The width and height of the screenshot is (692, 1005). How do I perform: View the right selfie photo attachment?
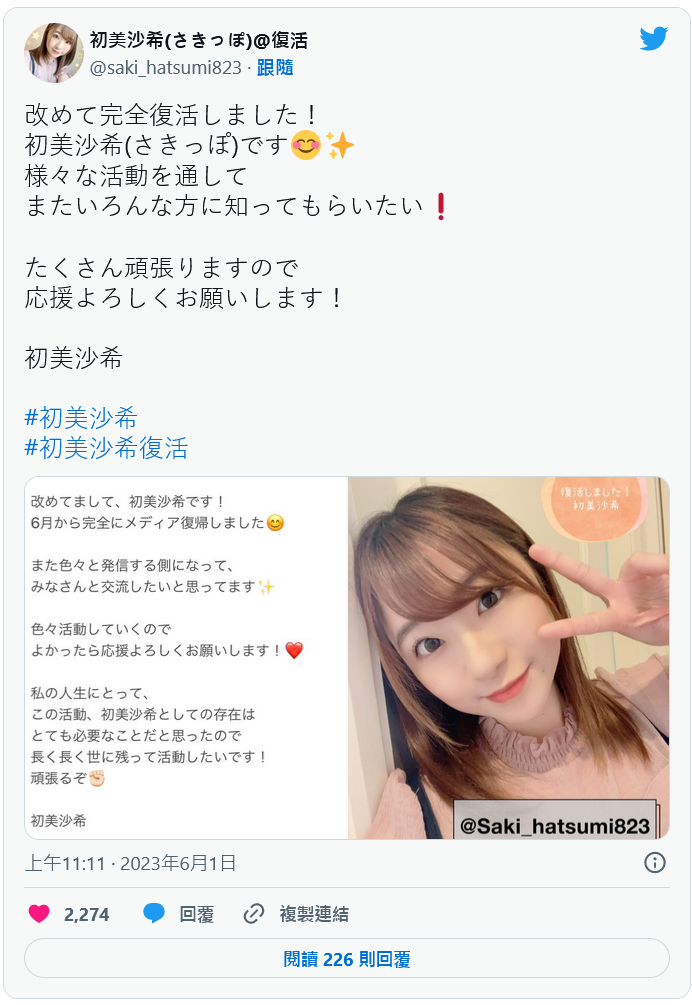tap(509, 658)
